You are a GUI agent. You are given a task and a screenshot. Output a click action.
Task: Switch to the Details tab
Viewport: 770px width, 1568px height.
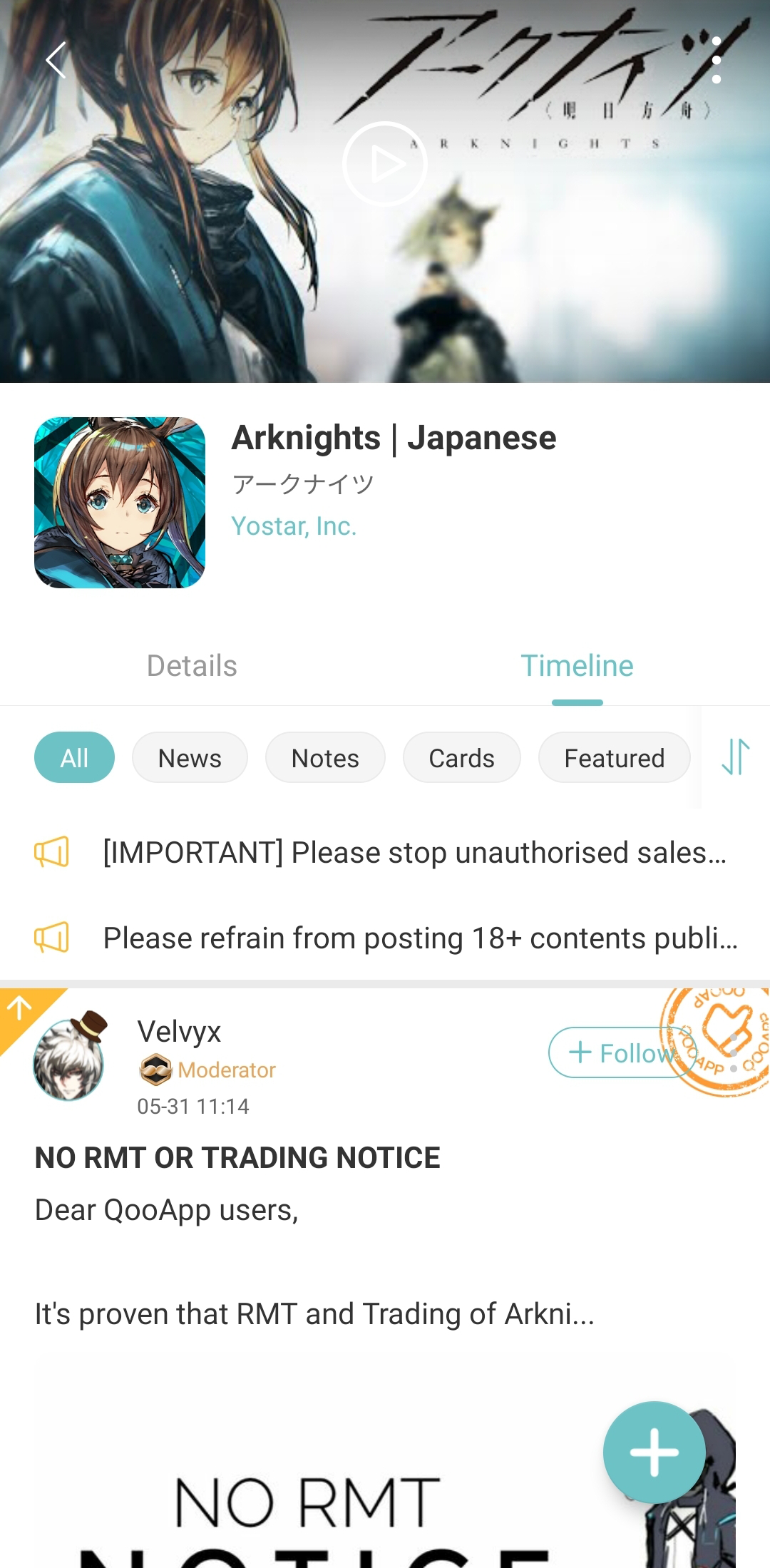pyautogui.click(x=192, y=666)
